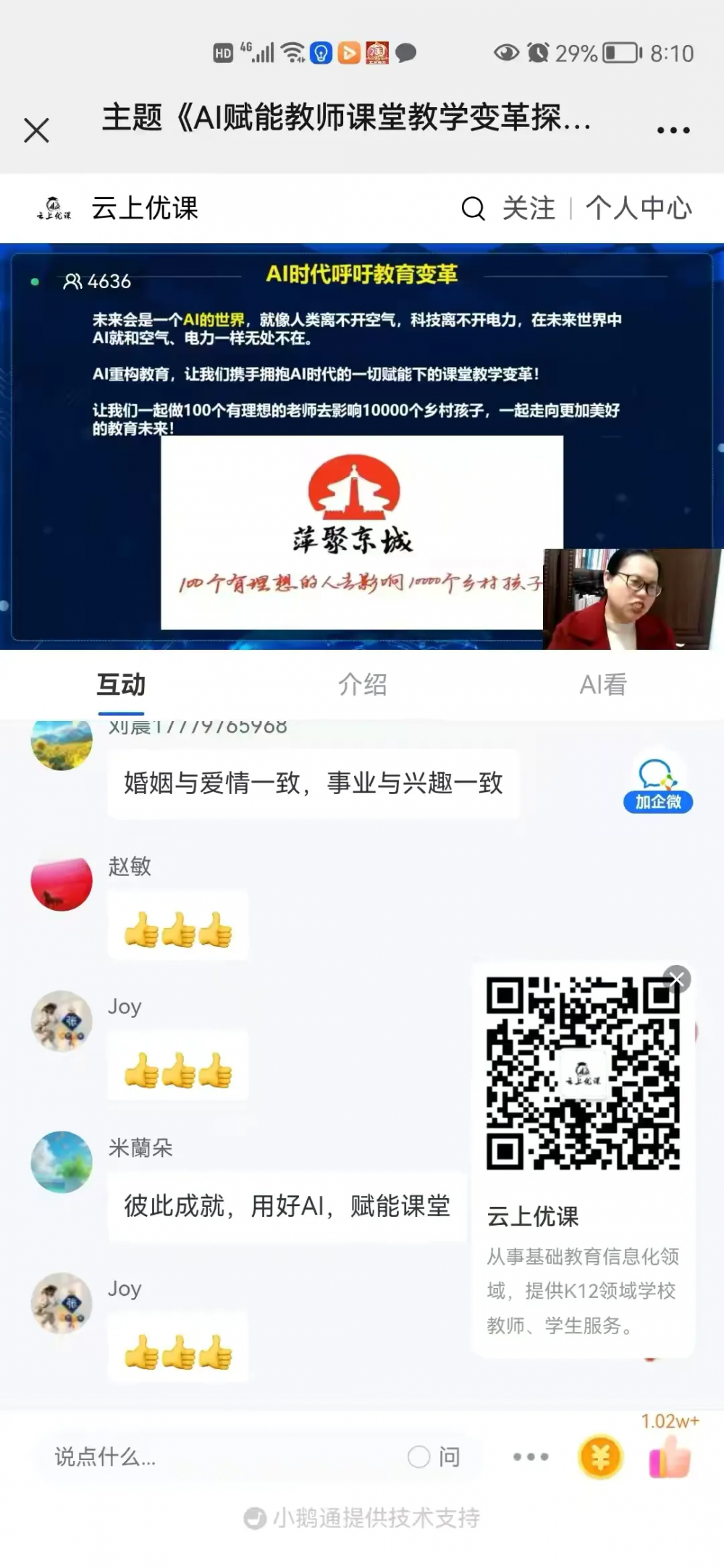
Task: Open more options next to comment box
Action: [531, 1457]
